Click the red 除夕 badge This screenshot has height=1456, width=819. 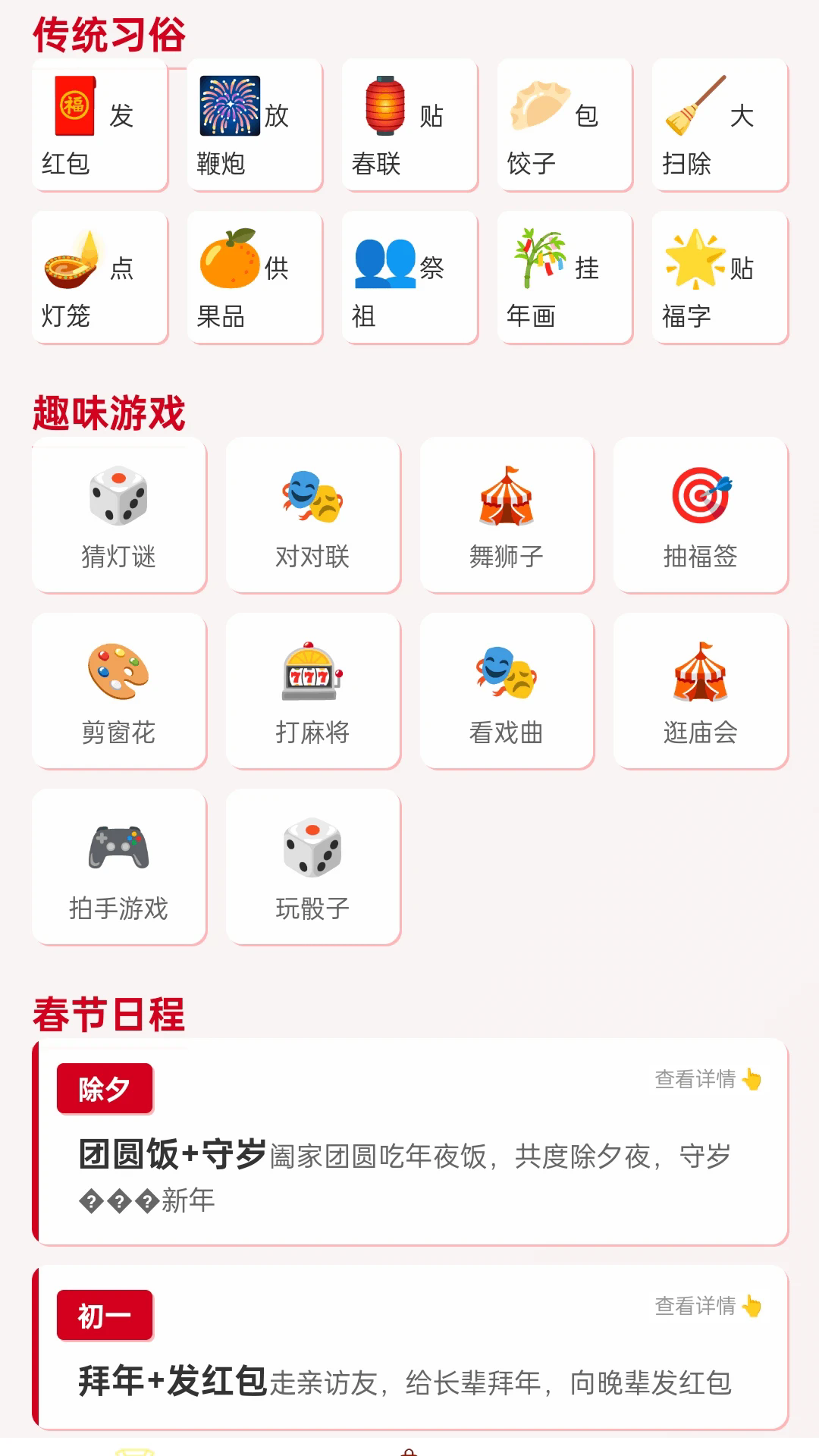tap(104, 1088)
